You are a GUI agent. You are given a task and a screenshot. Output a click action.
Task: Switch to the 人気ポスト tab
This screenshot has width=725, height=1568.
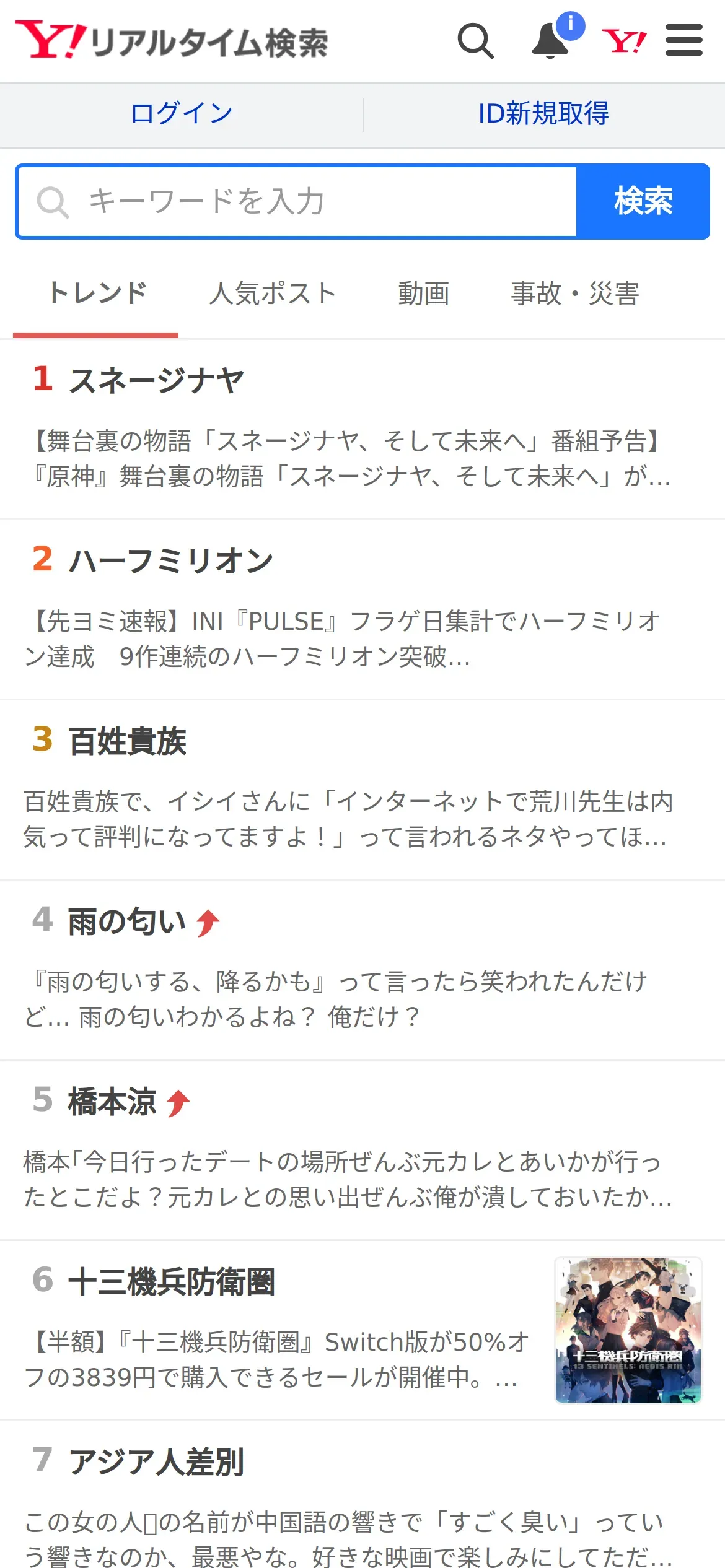pyautogui.click(x=272, y=294)
